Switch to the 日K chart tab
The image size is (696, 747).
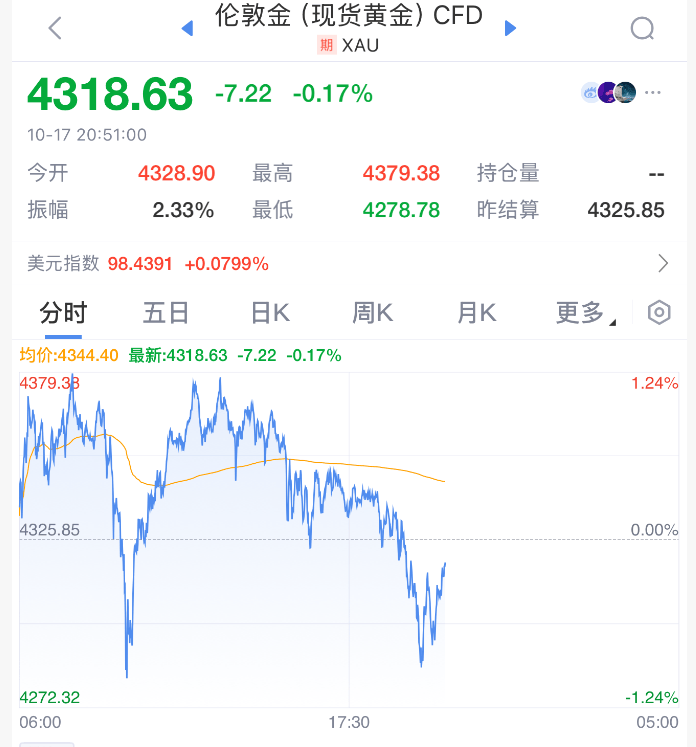pos(270,313)
